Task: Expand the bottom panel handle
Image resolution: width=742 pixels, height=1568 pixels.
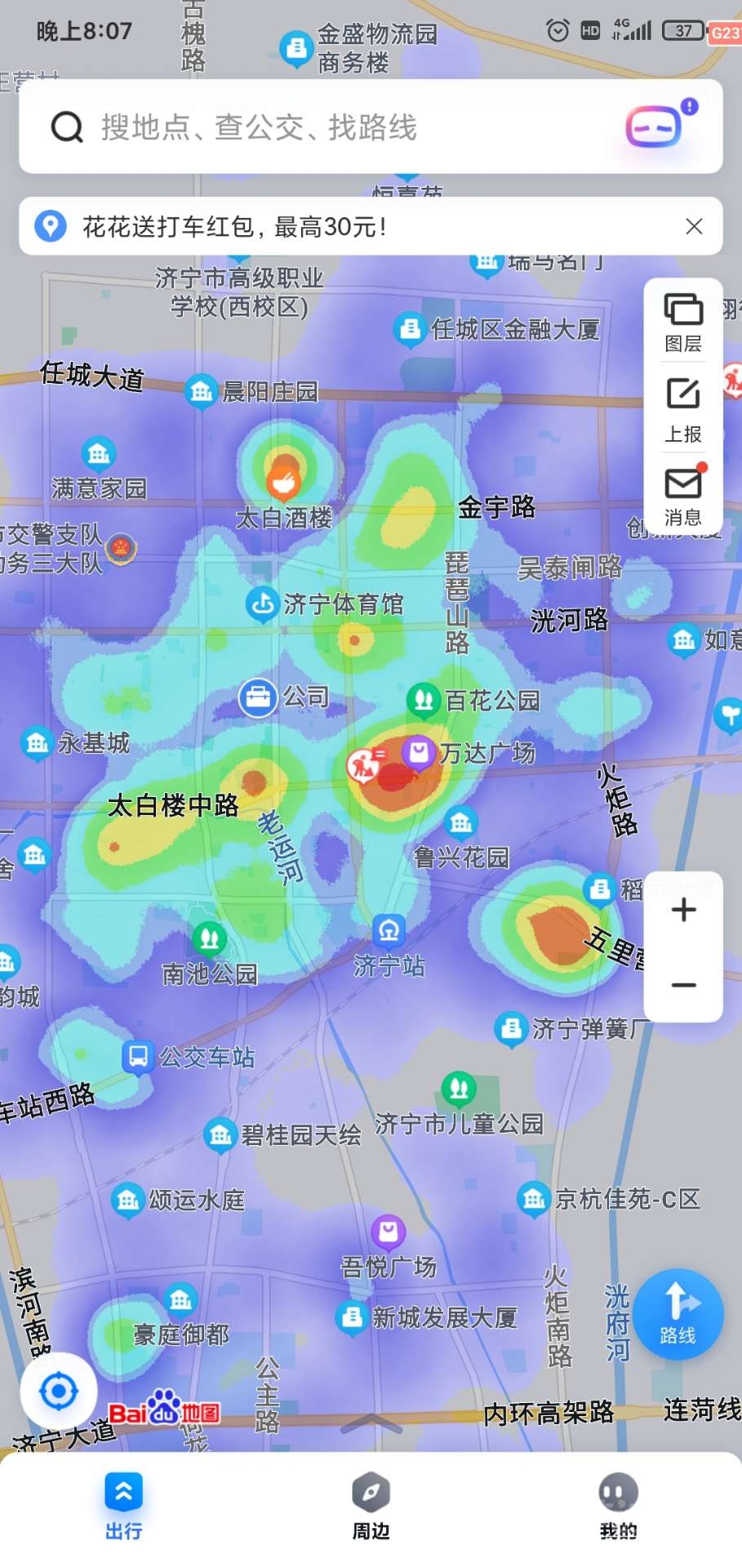Action: click(x=371, y=1423)
